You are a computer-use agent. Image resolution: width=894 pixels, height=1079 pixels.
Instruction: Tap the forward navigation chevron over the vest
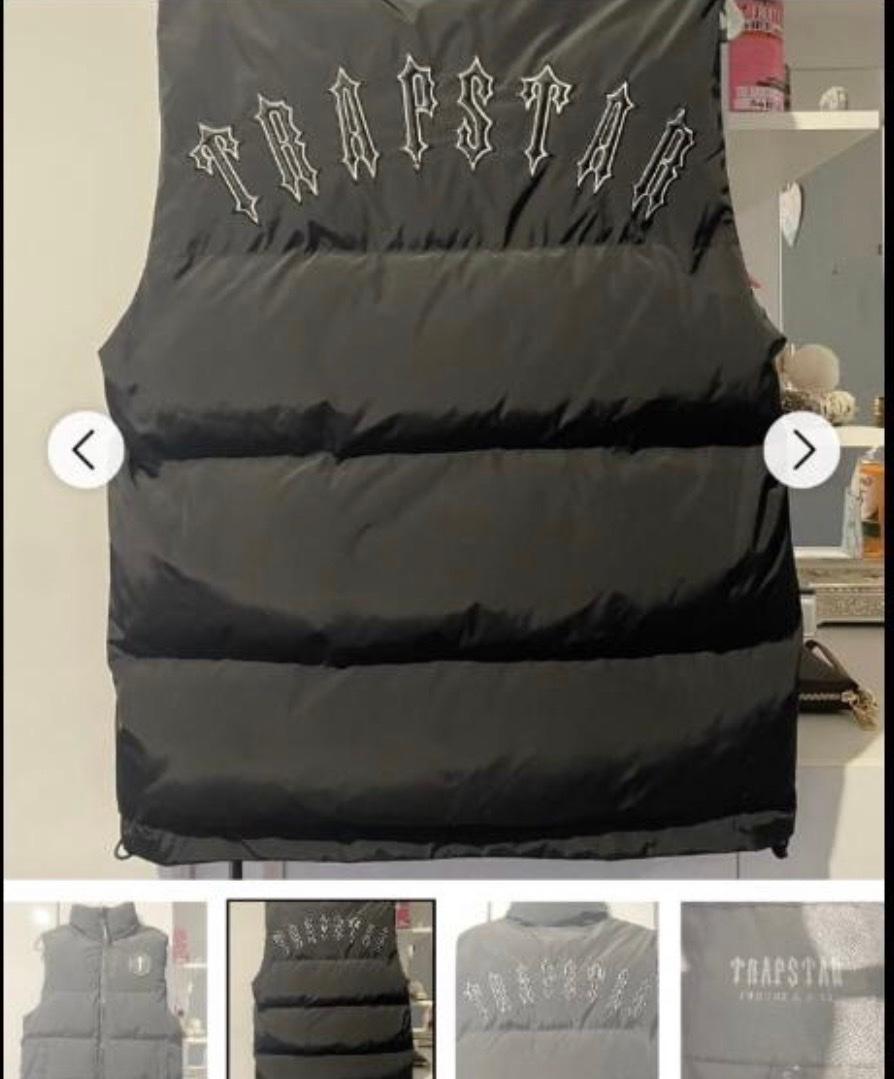801,450
